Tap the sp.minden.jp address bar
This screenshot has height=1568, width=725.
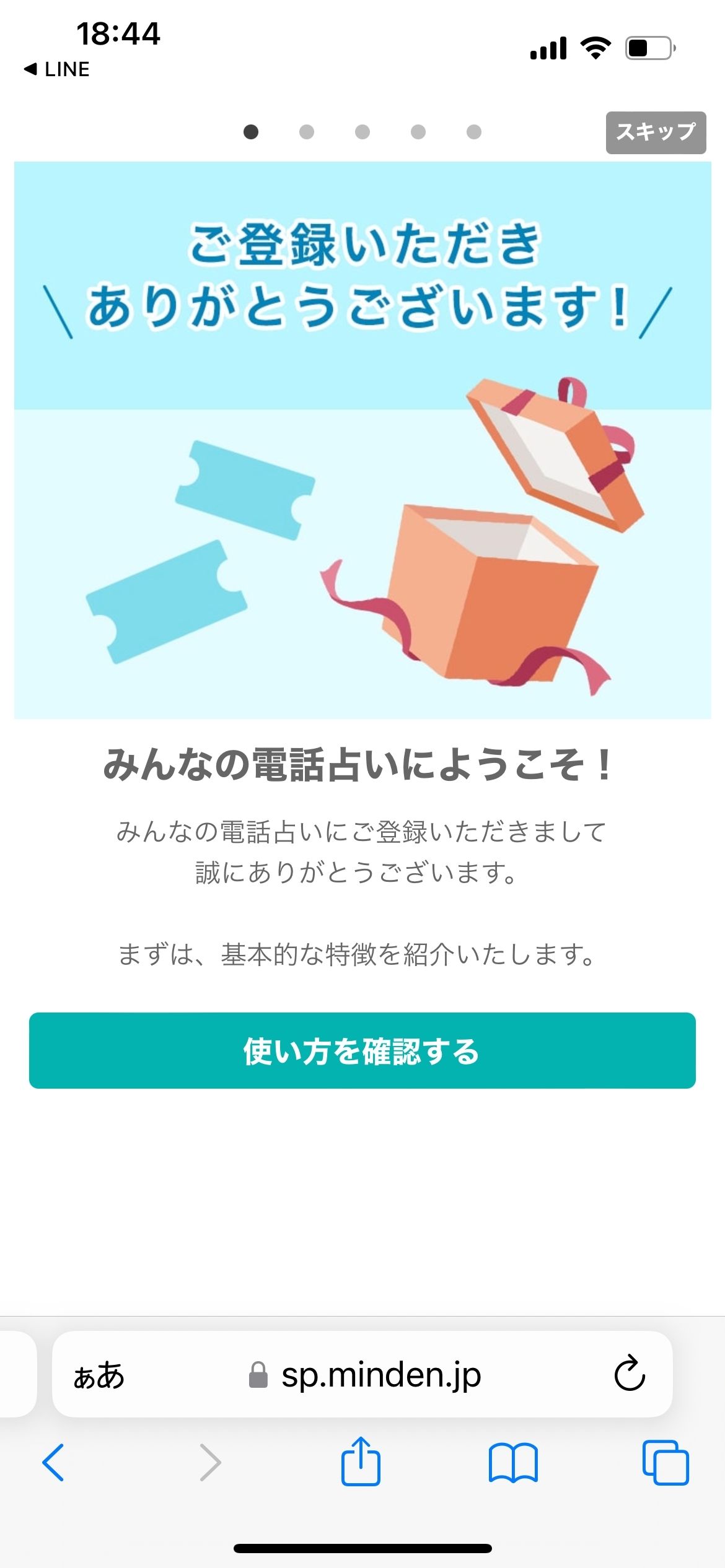(380, 1375)
